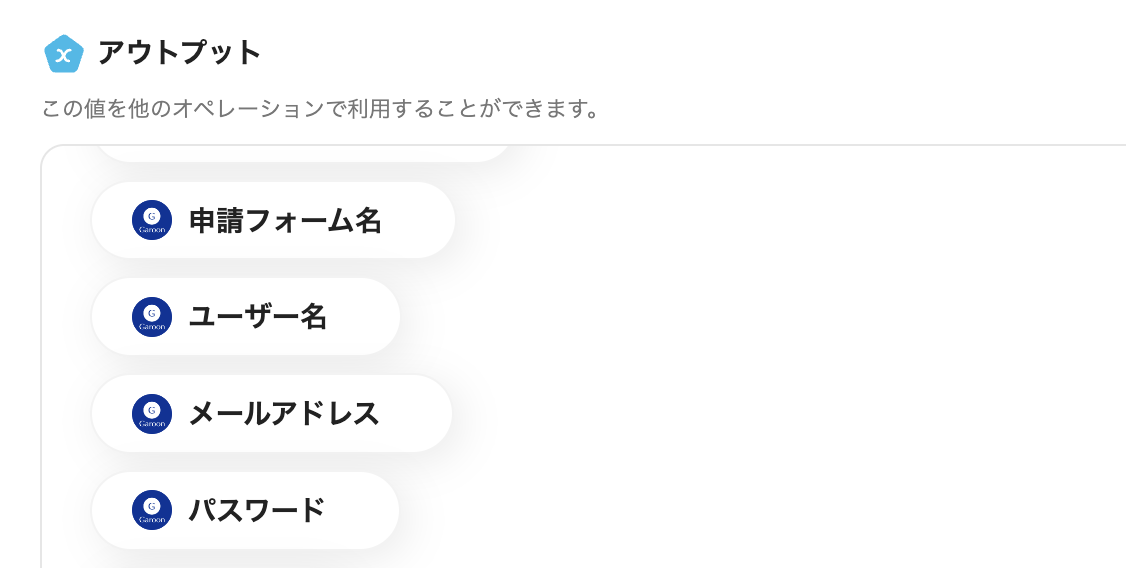Tap the メールアドレス output chip
This screenshot has height=568, width=1126.
(271, 414)
